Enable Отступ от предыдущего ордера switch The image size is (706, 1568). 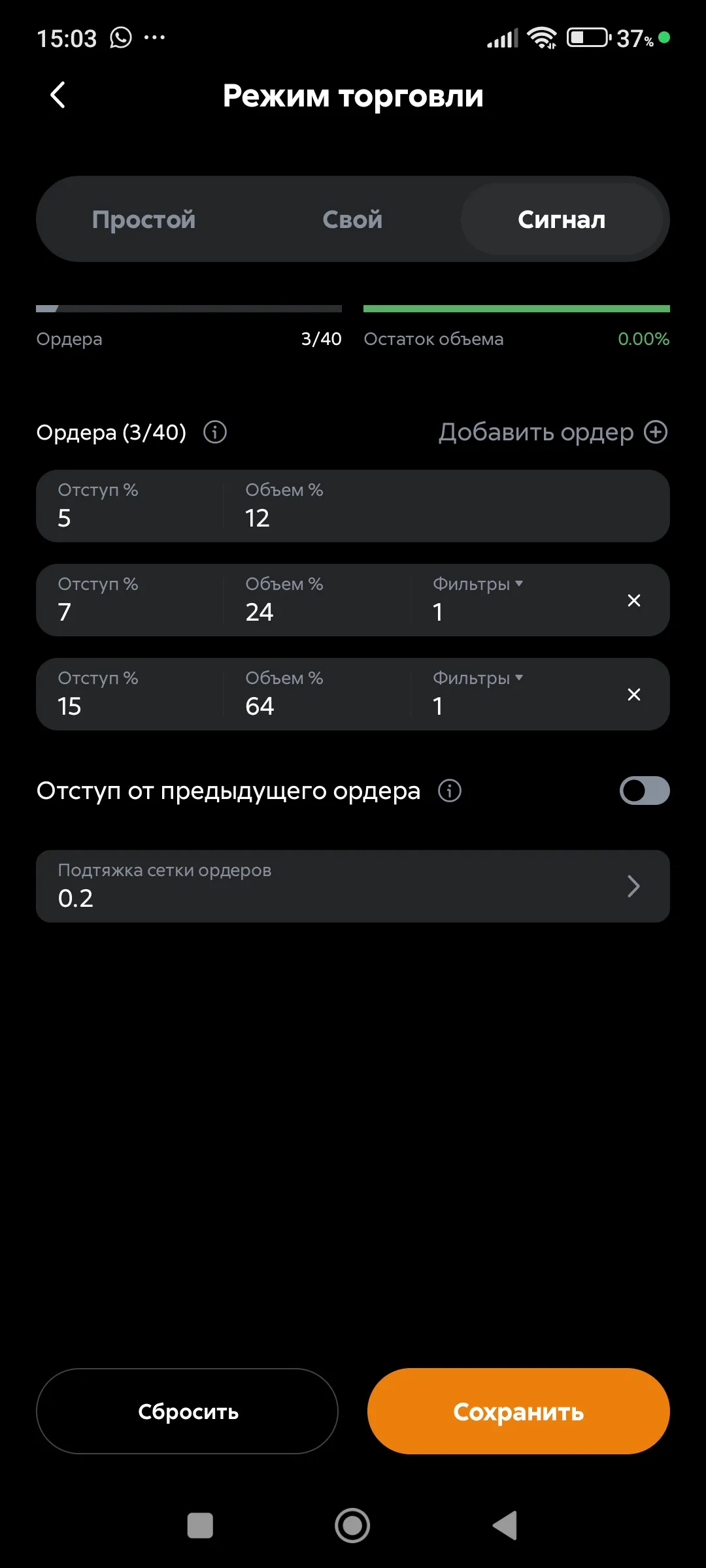643,790
